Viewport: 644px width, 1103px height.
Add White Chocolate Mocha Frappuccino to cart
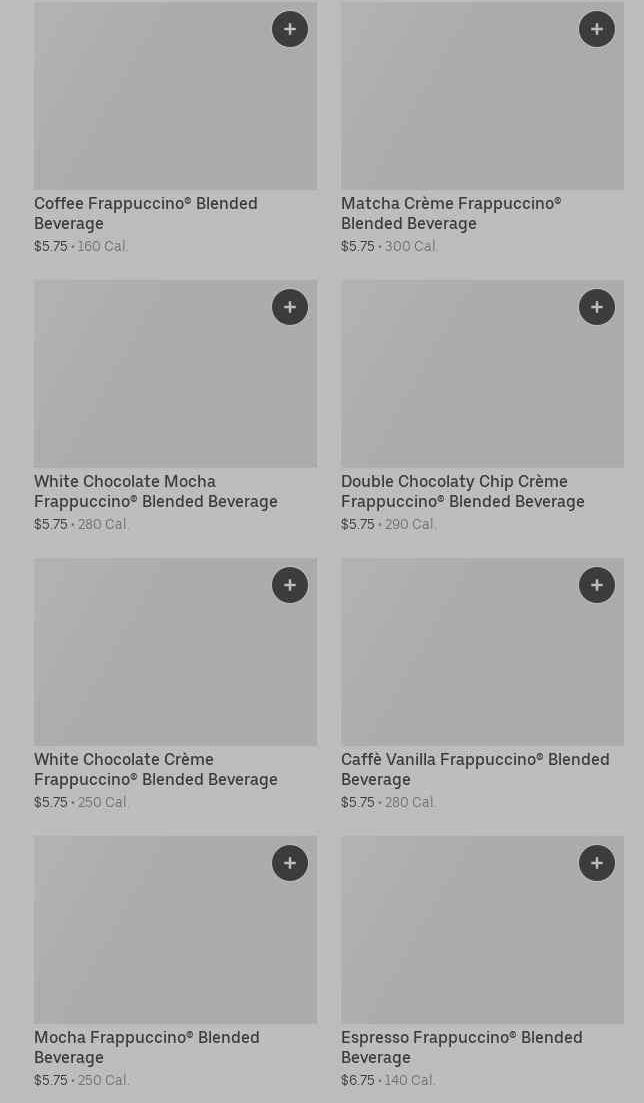coord(290,307)
